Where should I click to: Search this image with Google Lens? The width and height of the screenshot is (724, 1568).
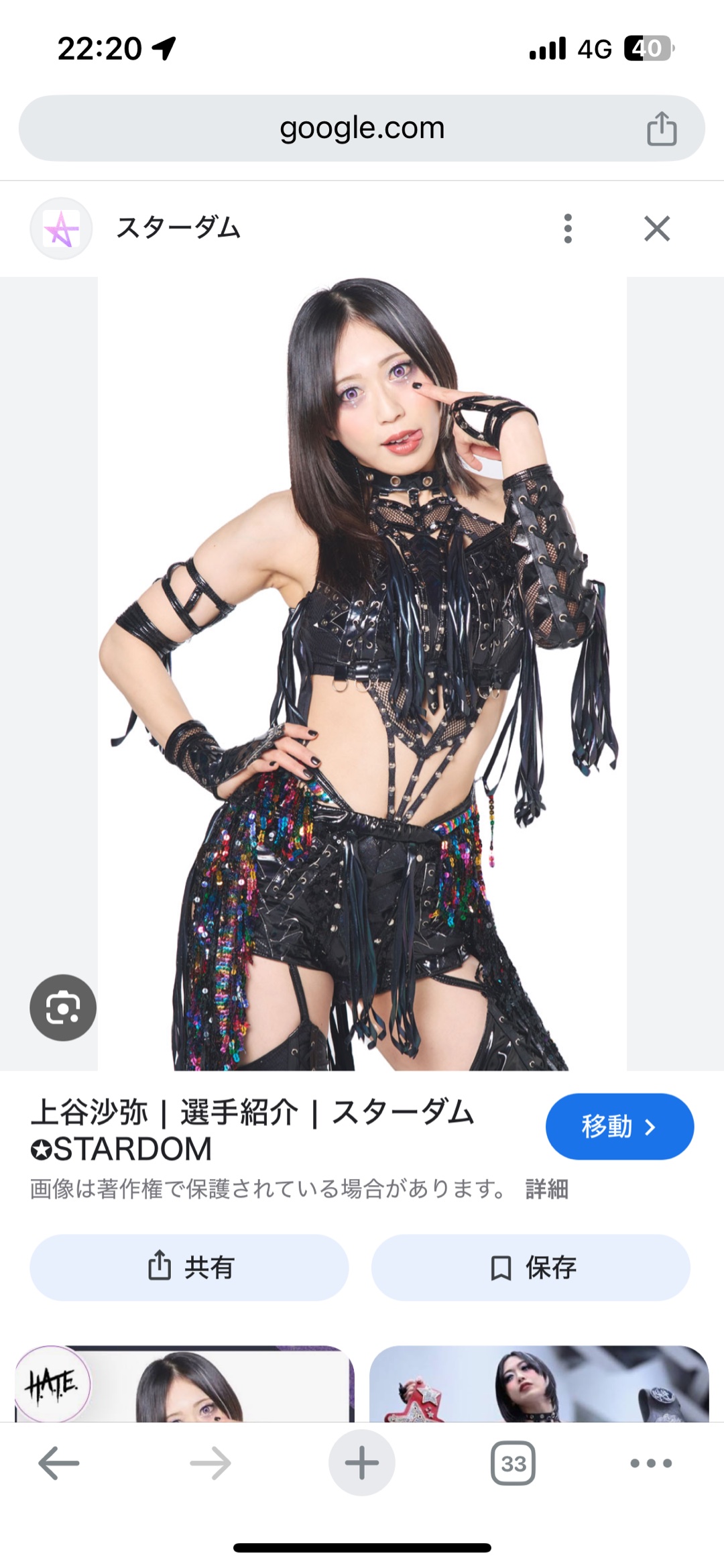click(x=63, y=1007)
